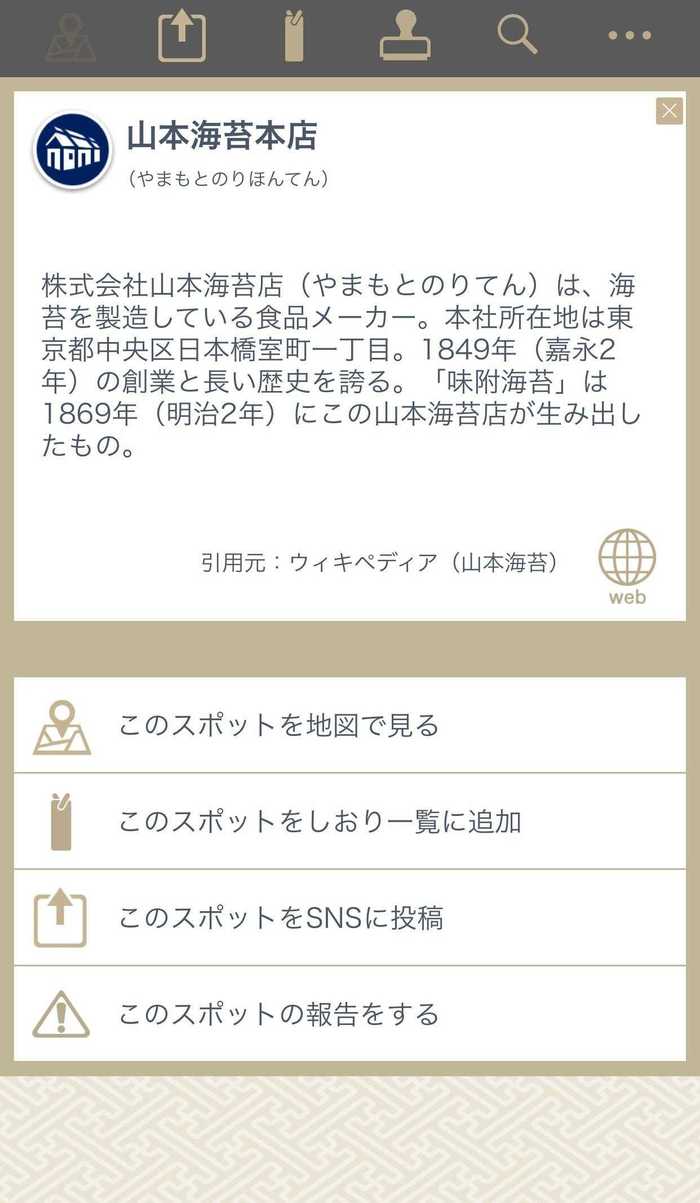The height and width of the screenshot is (1203, 700).
Task: Choose このスポットをSNSに投稿
Action: [x=350, y=917]
